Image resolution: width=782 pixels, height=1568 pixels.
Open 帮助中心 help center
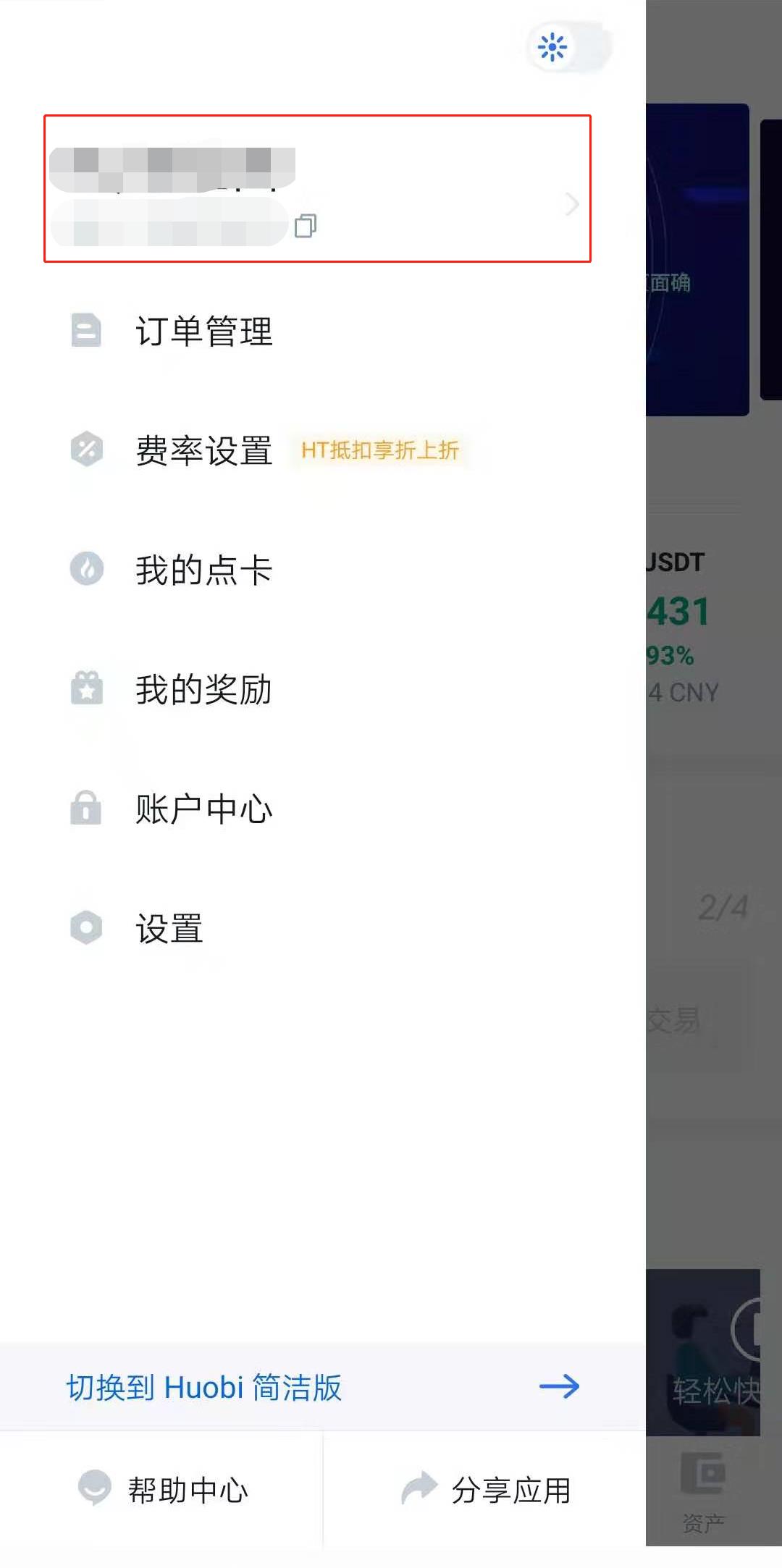pos(161,1490)
